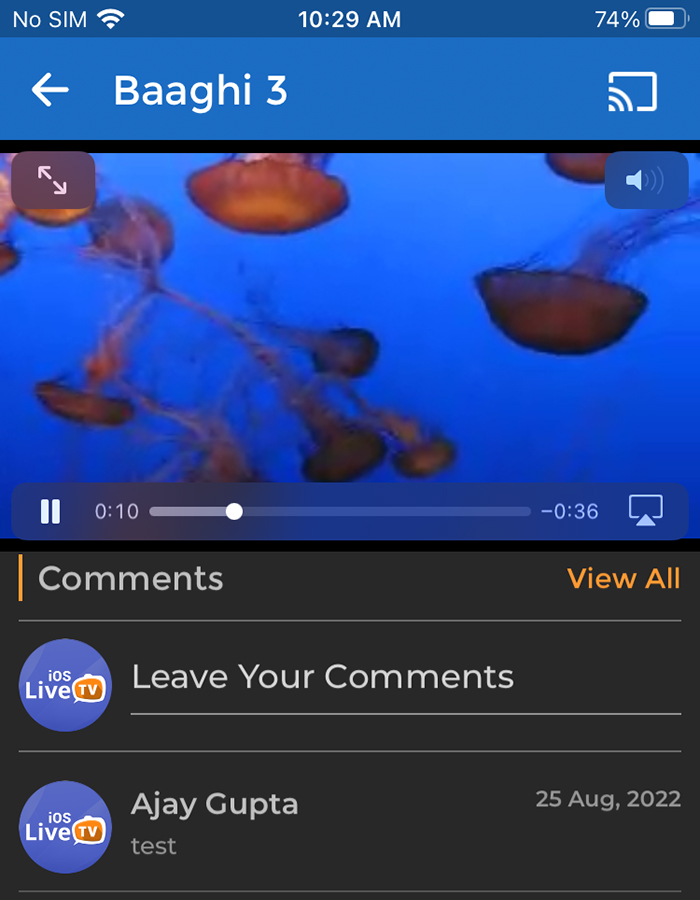Open AirPlay options in player
This screenshot has height=900, width=700.
[645, 511]
